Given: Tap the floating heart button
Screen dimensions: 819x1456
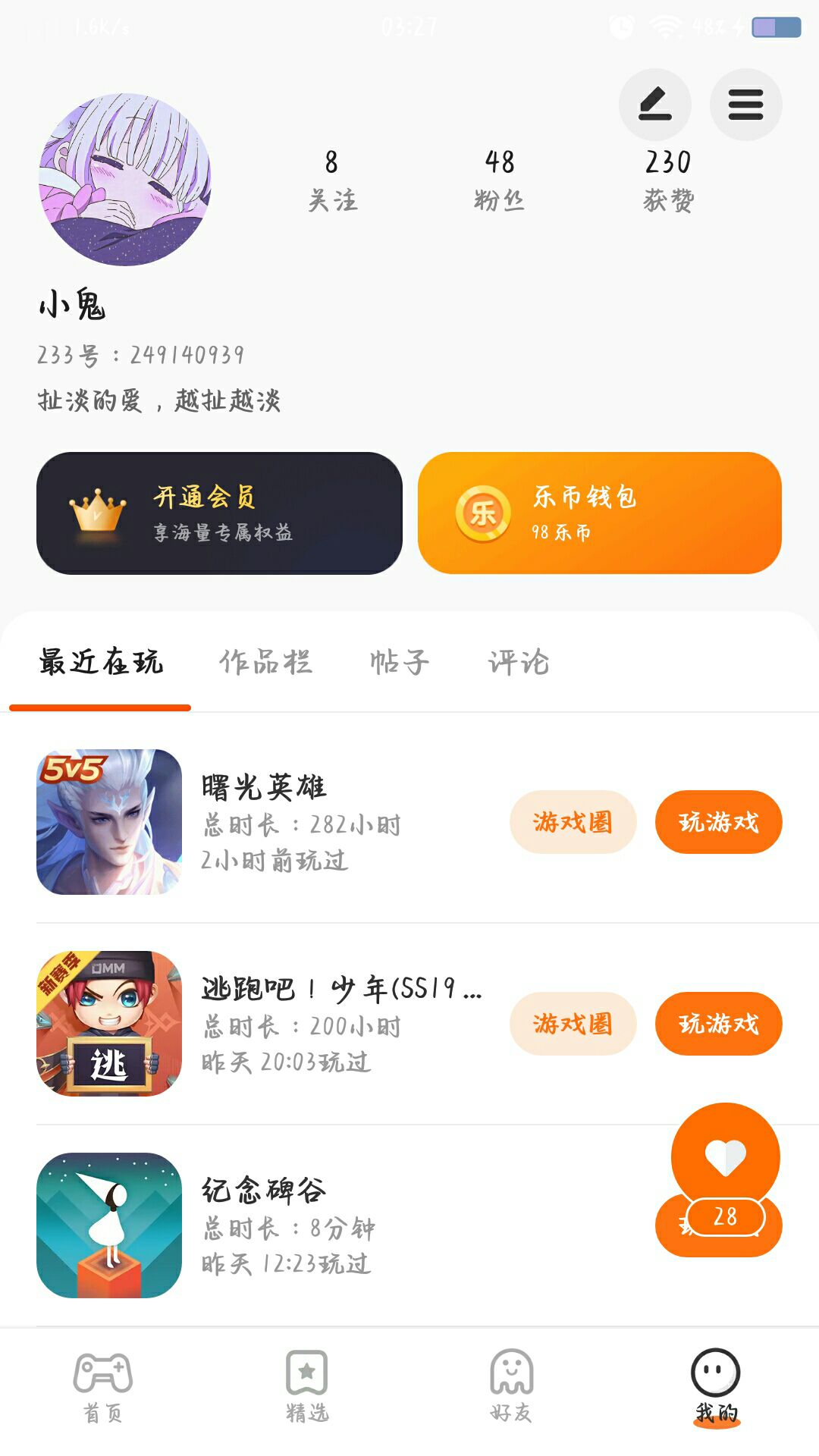Looking at the screenshot, I should [x=725, y=1156].
